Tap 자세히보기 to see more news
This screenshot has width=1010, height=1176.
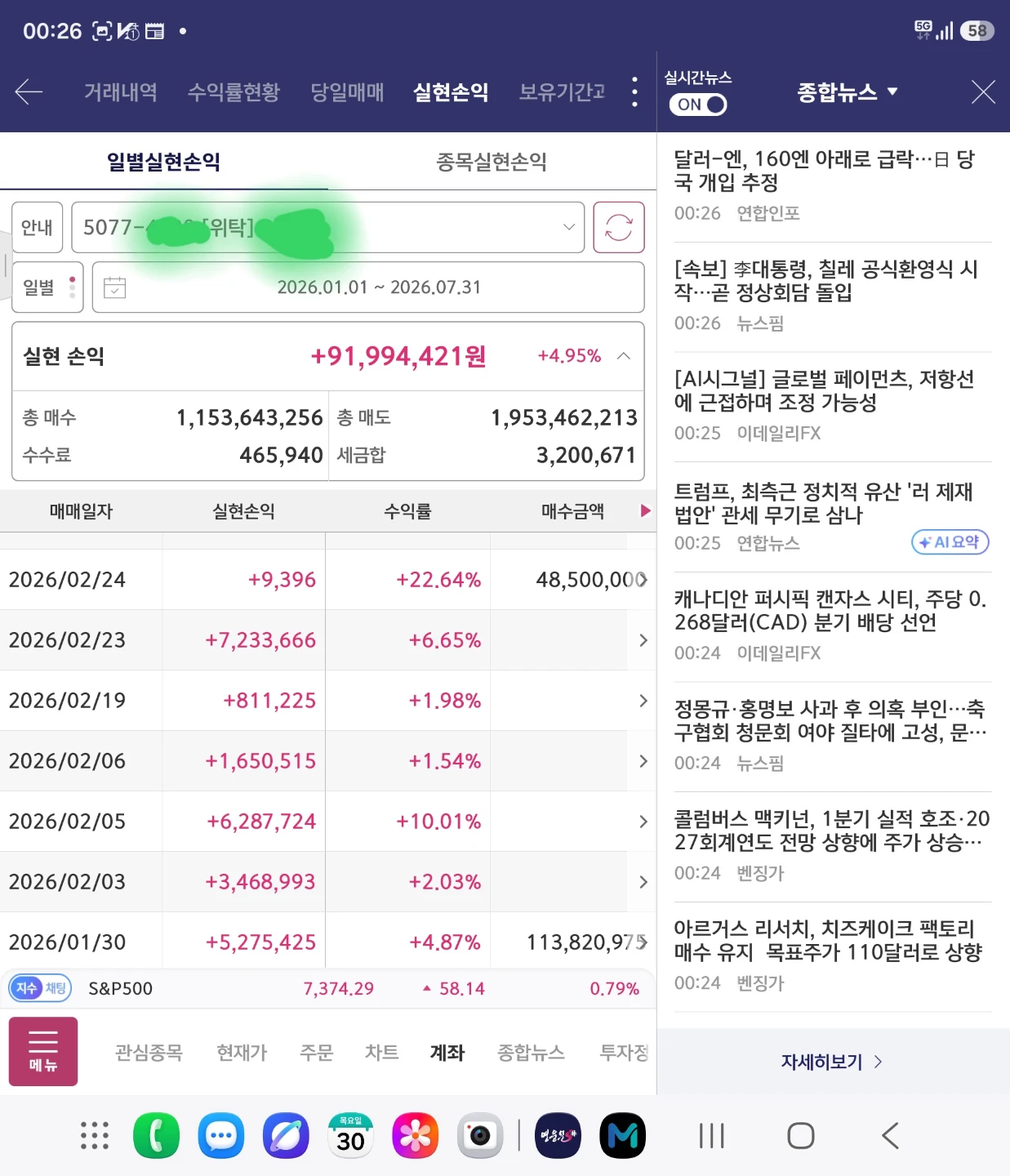pyautogui.click(x=832, y=1062)
